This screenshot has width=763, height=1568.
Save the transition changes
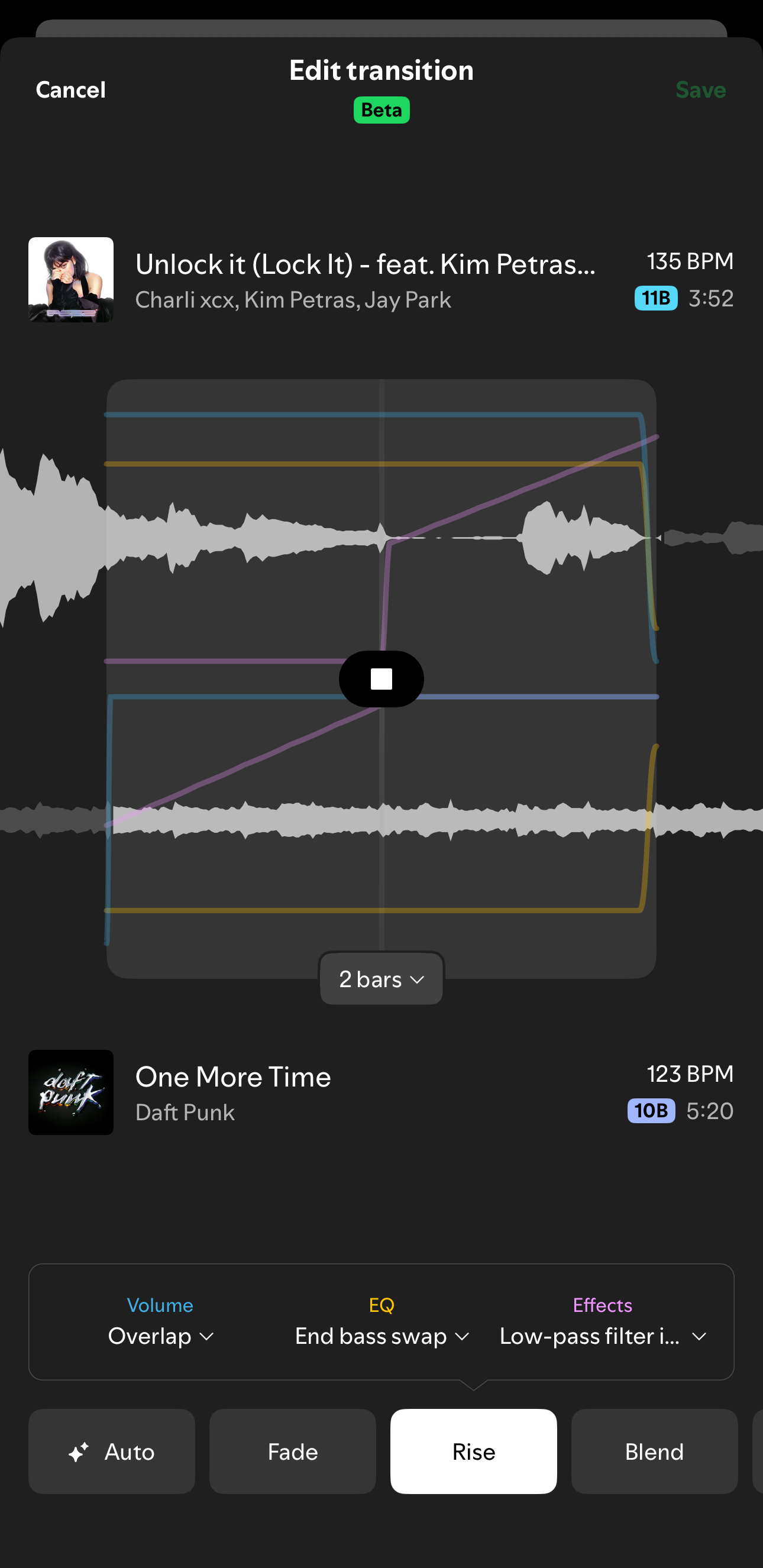(700, 90)
